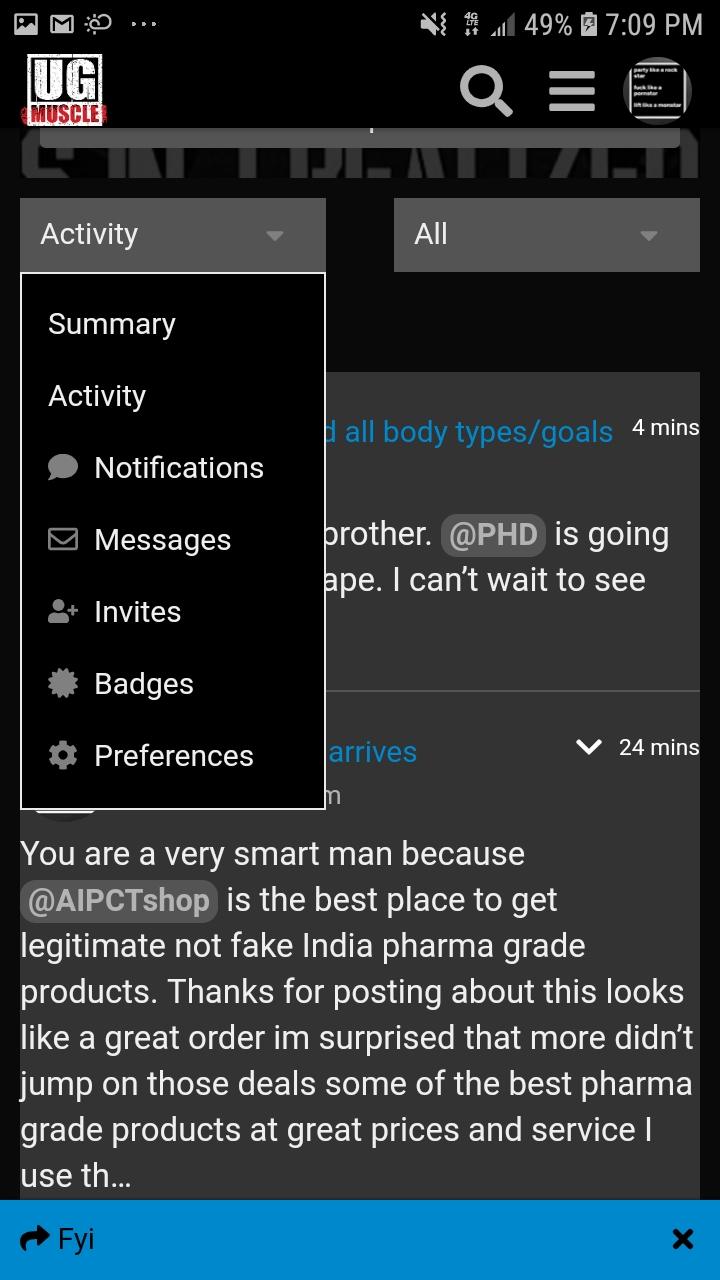The width and height of the screenshot is (720, 1280).
Task: Click the envelope icon next to Messages
Action: tap(63, 539)
